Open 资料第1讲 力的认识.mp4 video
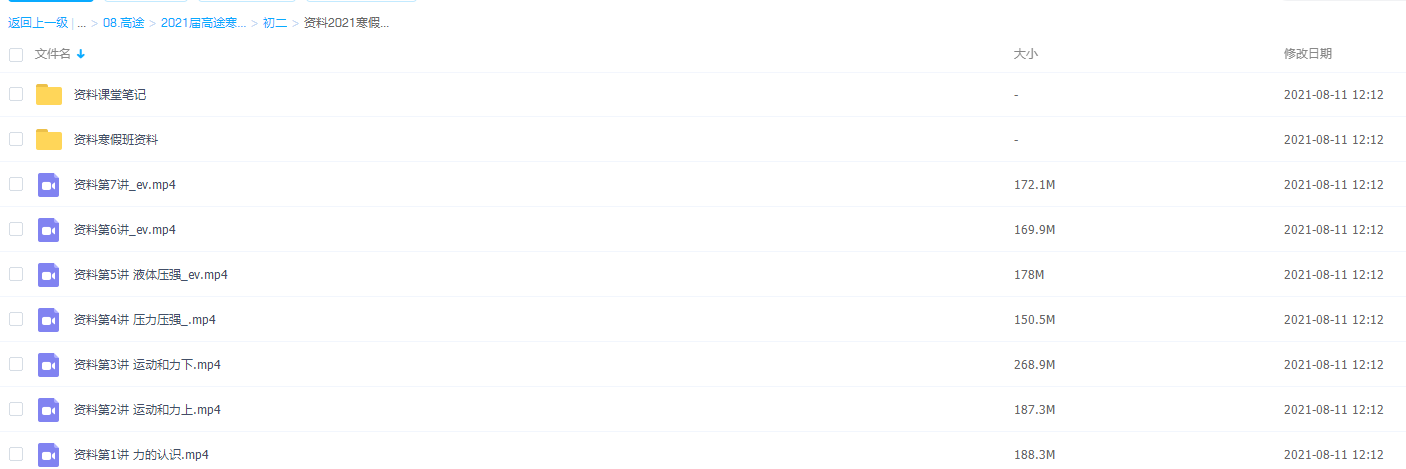This screenshot has width=1406, height=469. coord(141,455)
